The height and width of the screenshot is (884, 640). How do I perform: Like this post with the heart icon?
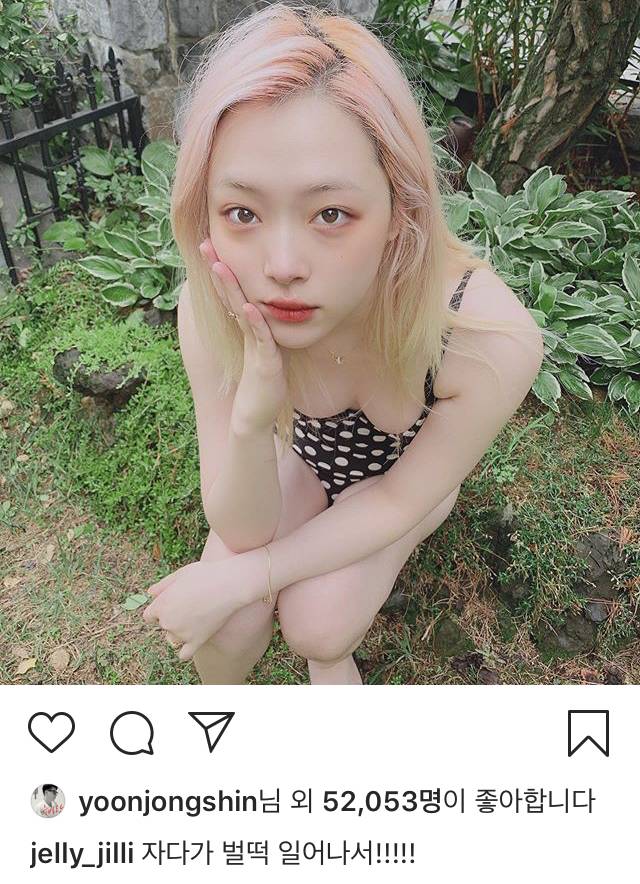tap(51, 733)
